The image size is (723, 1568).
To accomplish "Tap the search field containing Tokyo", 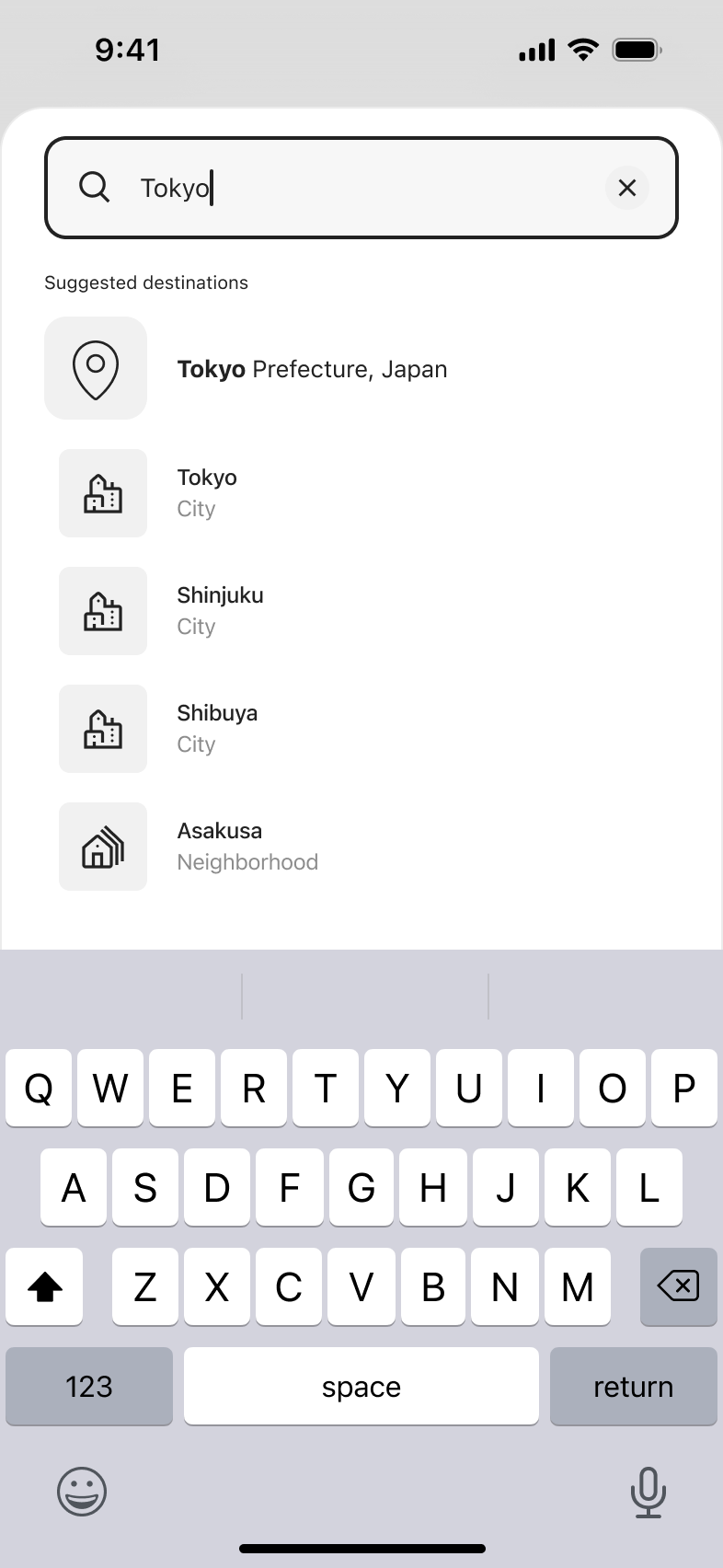I will pyautogui.click(x=361, y=188).
